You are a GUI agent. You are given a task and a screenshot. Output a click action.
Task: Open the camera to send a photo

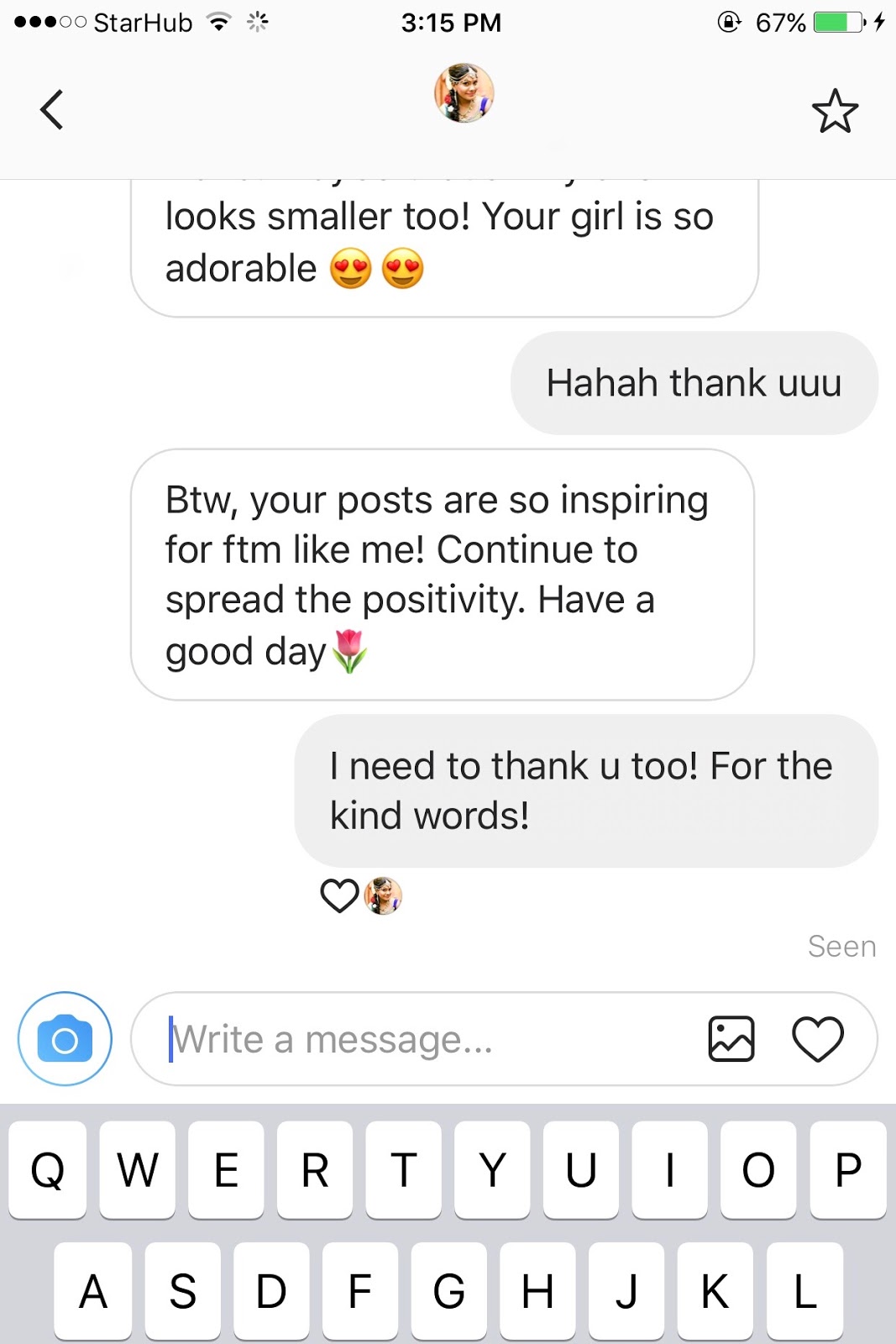coord(65,1039)
